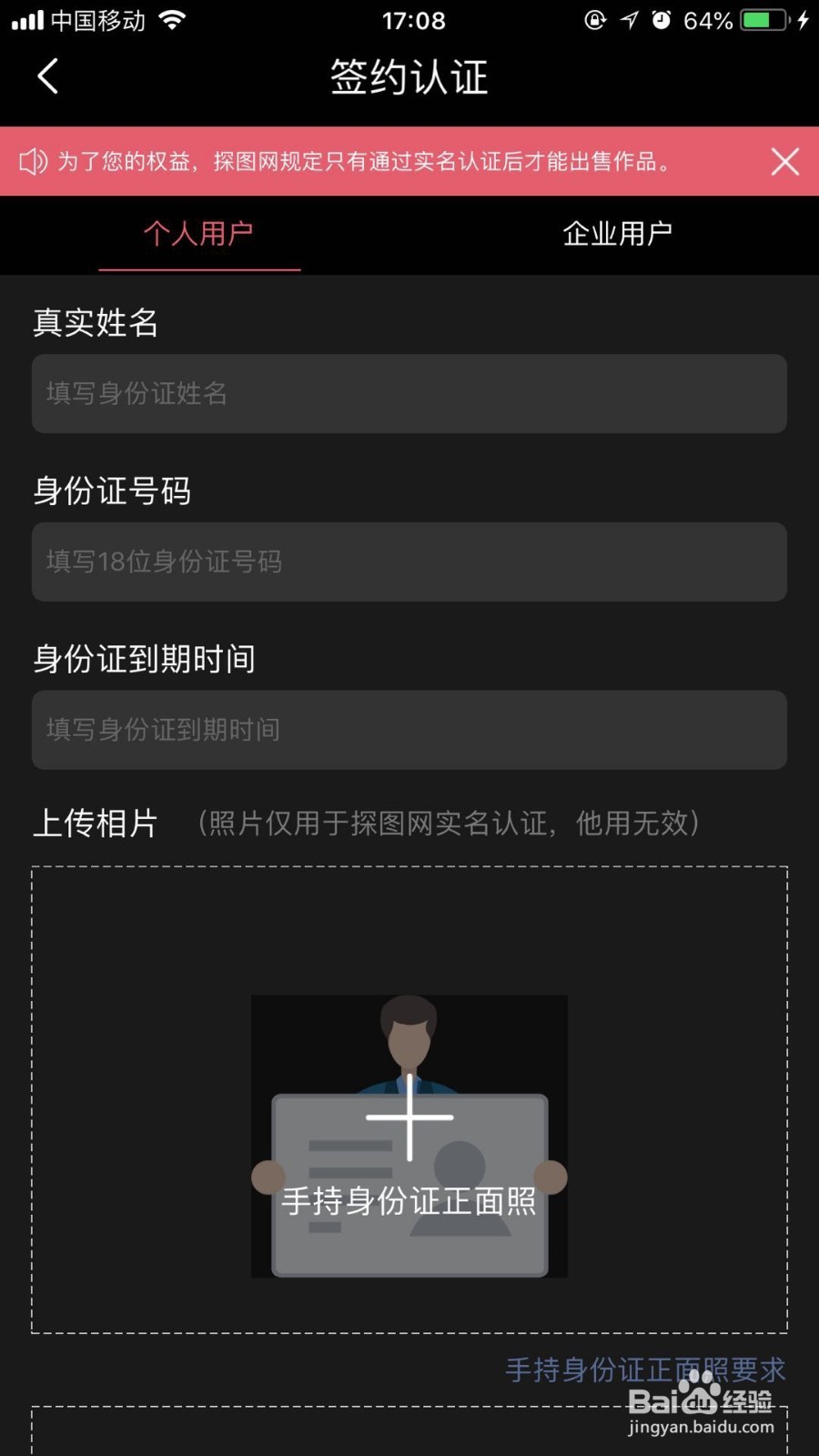Tap the plus icon to upload ID photo

pyautogui.click(x=409, y=1119)
